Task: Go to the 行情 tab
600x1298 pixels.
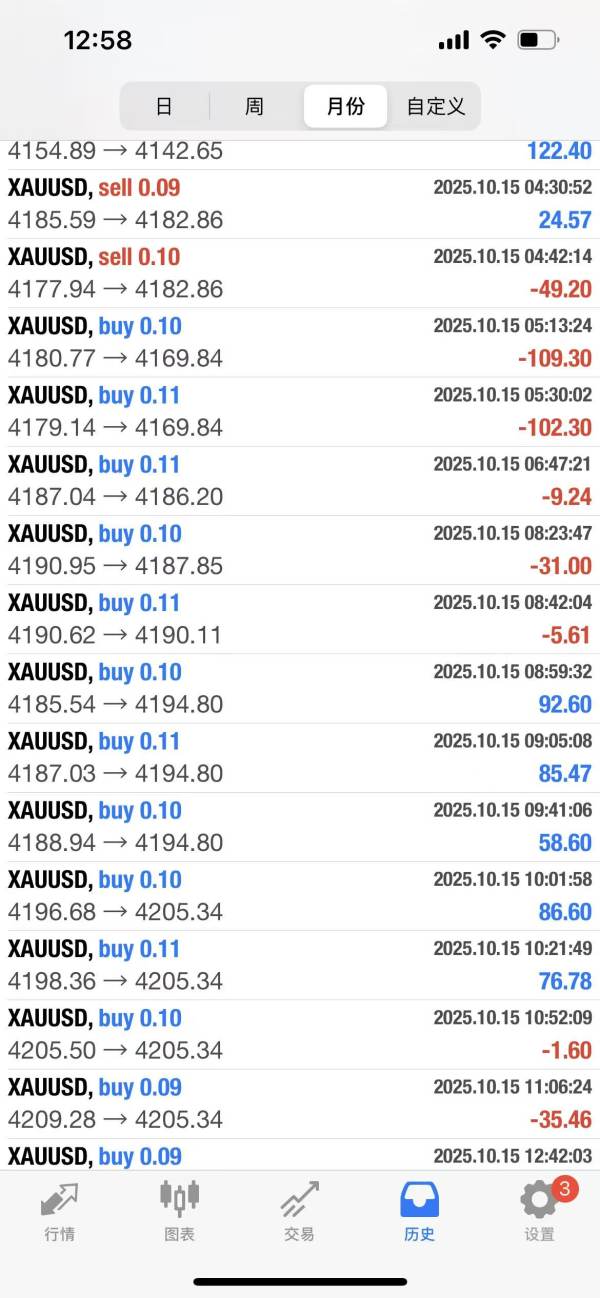Action: click(x=60, y=1210)
